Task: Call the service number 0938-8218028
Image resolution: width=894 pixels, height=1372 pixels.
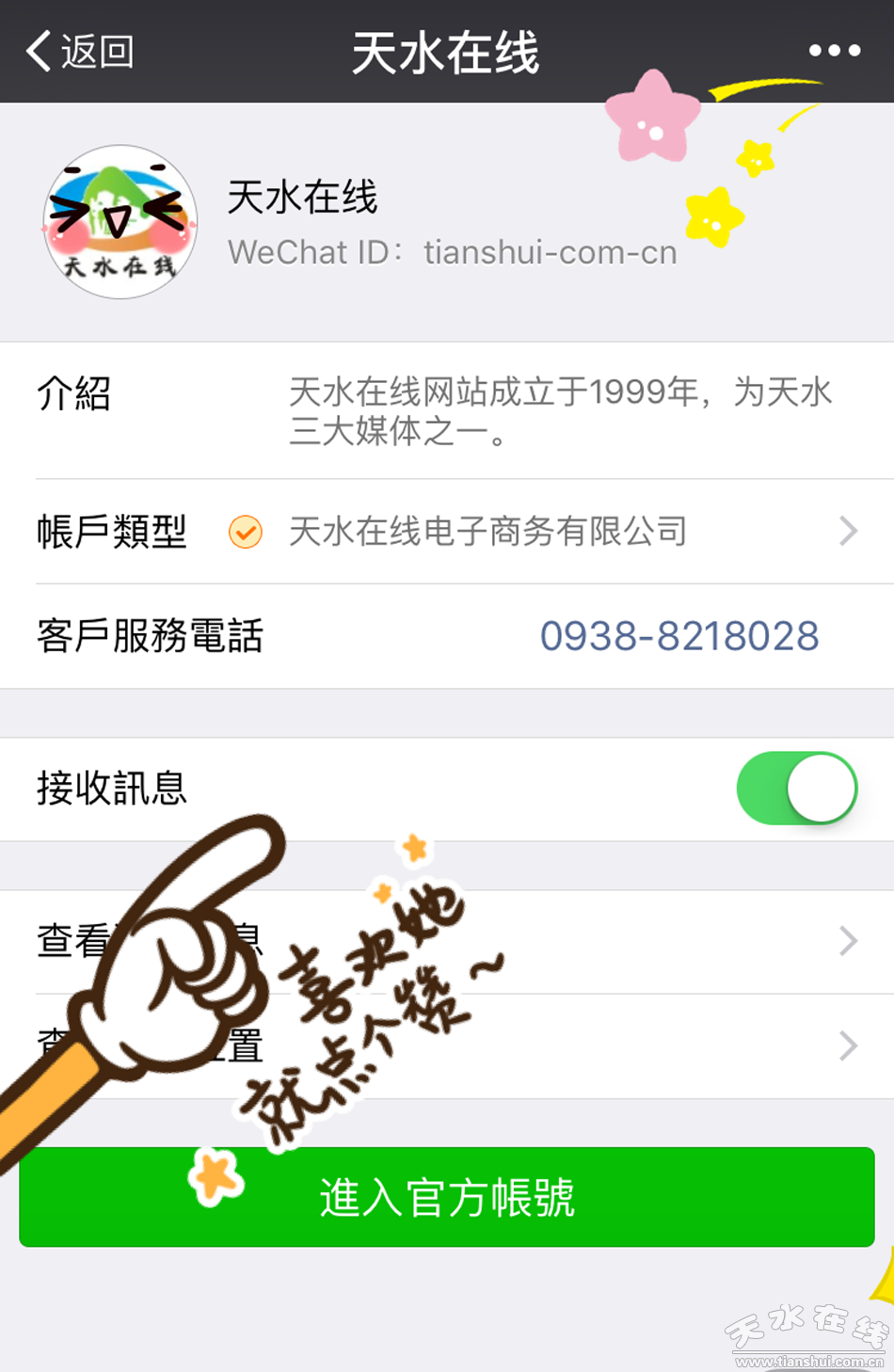Action: click(x=678, y=636)
